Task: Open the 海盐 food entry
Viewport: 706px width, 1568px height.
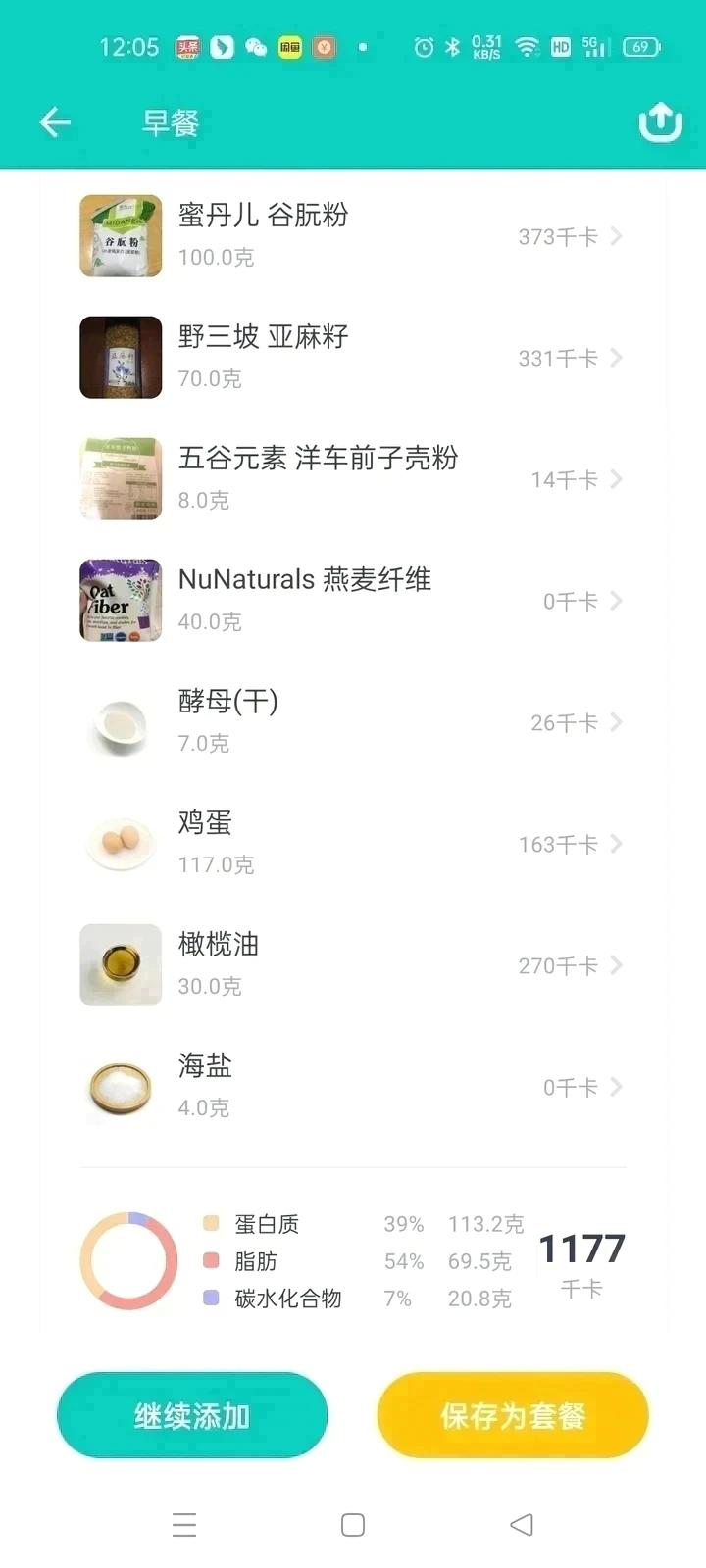Action: pyautogui.click(x=351, y=1087)
